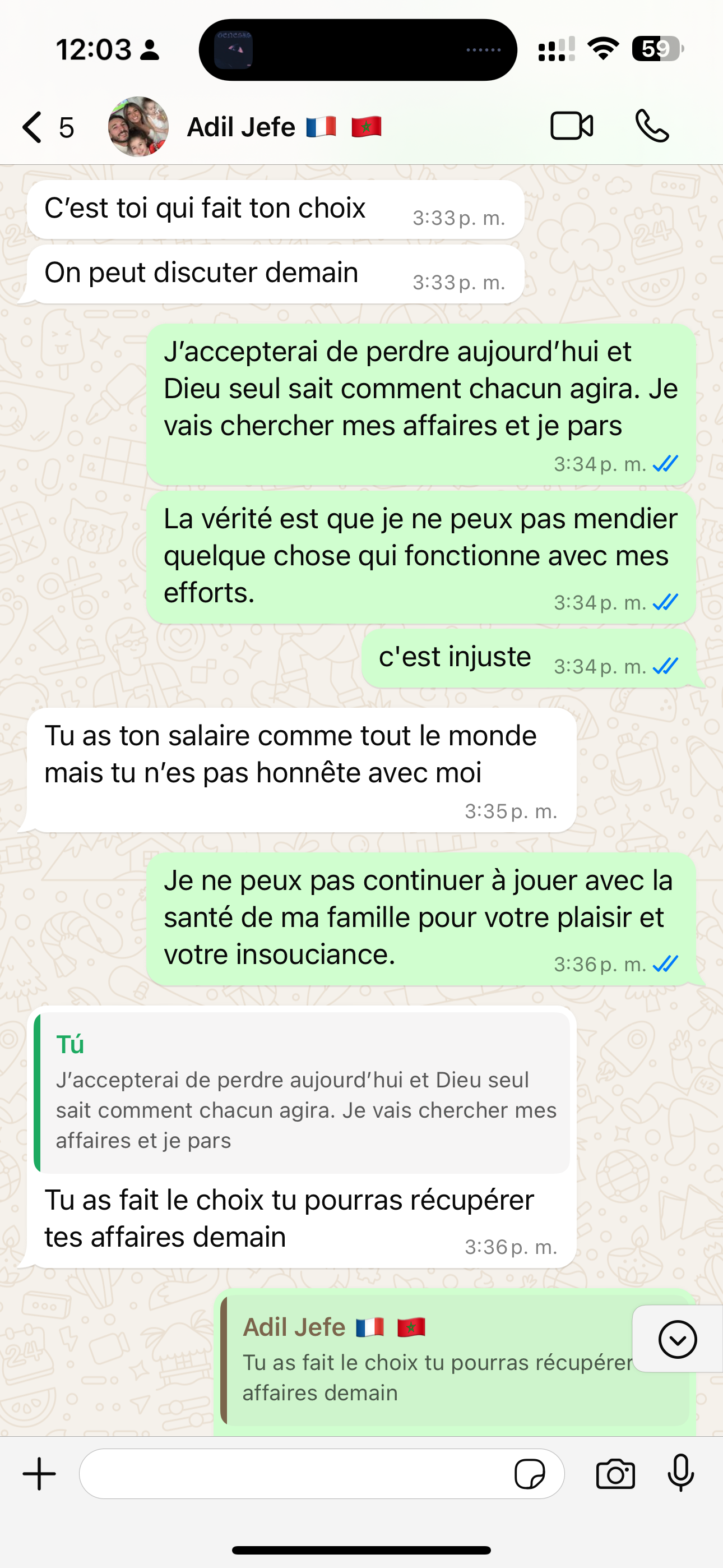Screen dimensions: 723x1568
Task: Record a voice message
Action: click(680, 1474)
